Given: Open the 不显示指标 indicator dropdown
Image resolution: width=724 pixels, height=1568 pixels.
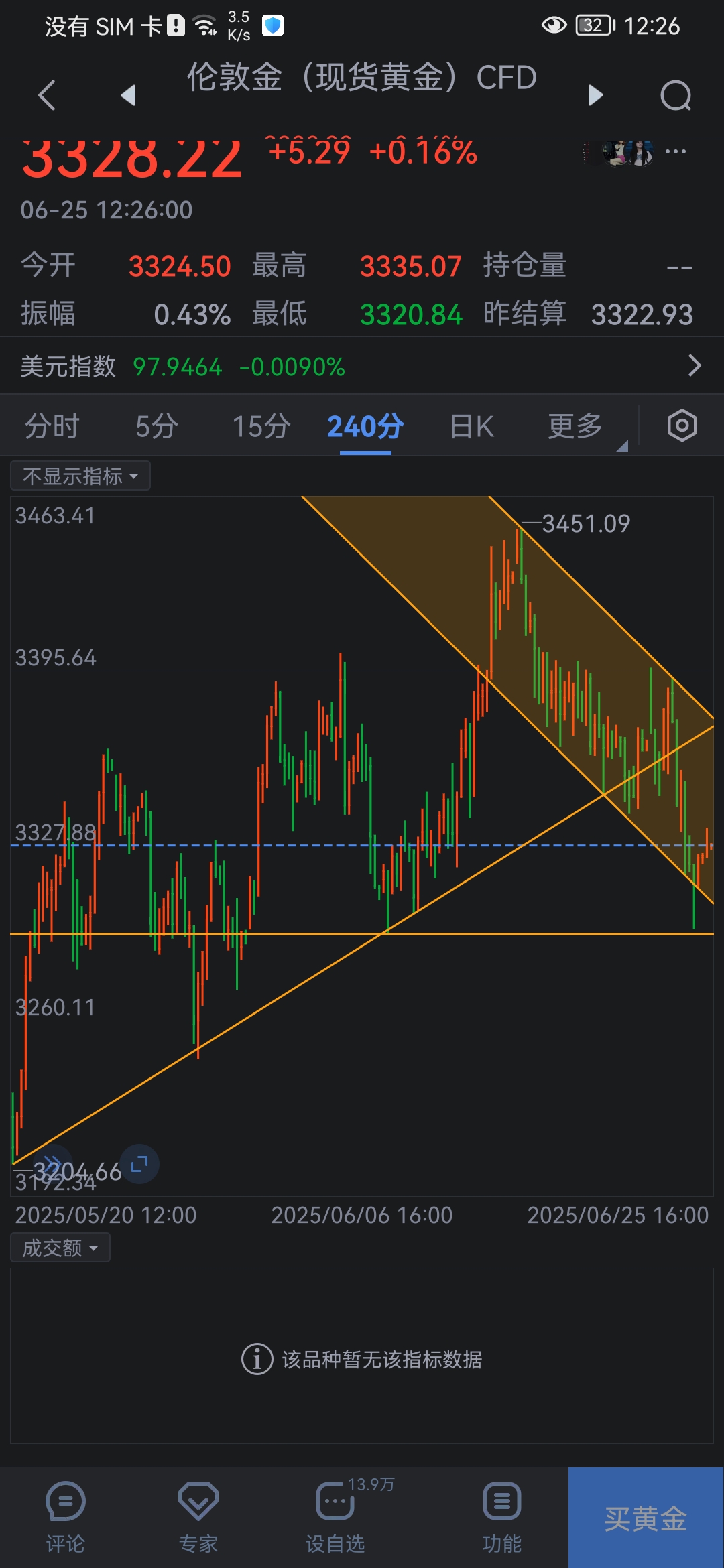Looking at the screenshot, I should [80, 476].
